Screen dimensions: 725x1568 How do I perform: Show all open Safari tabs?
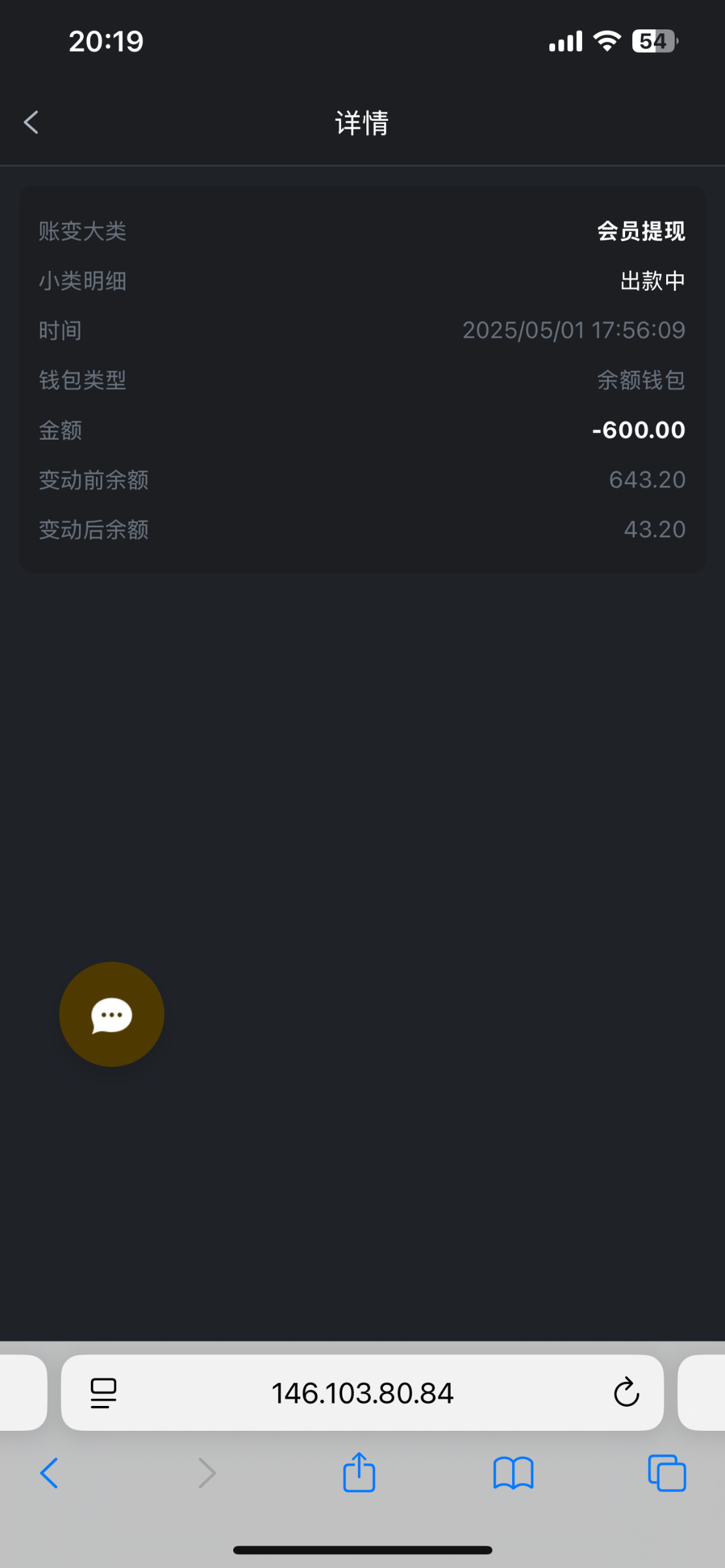[667, 1473]
